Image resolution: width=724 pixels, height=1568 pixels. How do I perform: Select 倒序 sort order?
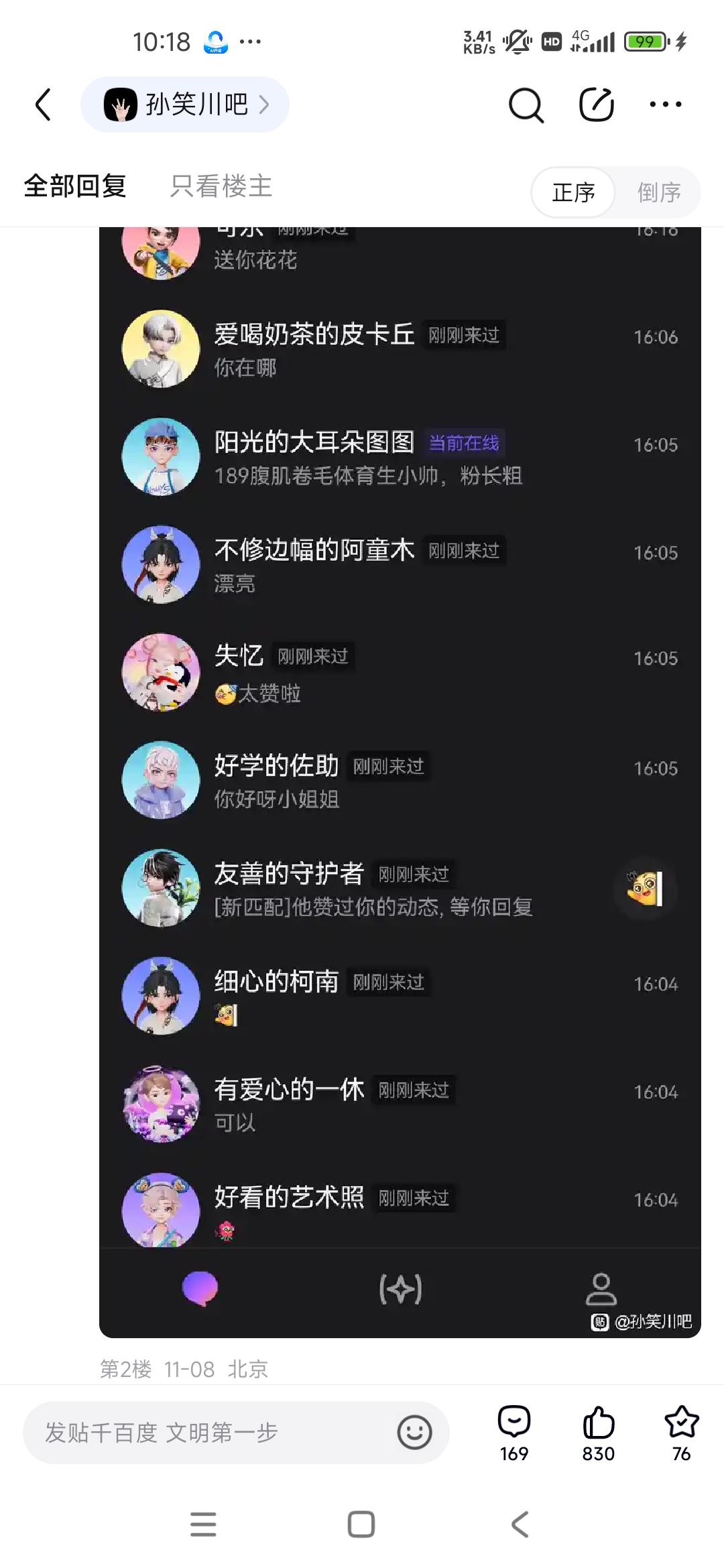point(658,193)
